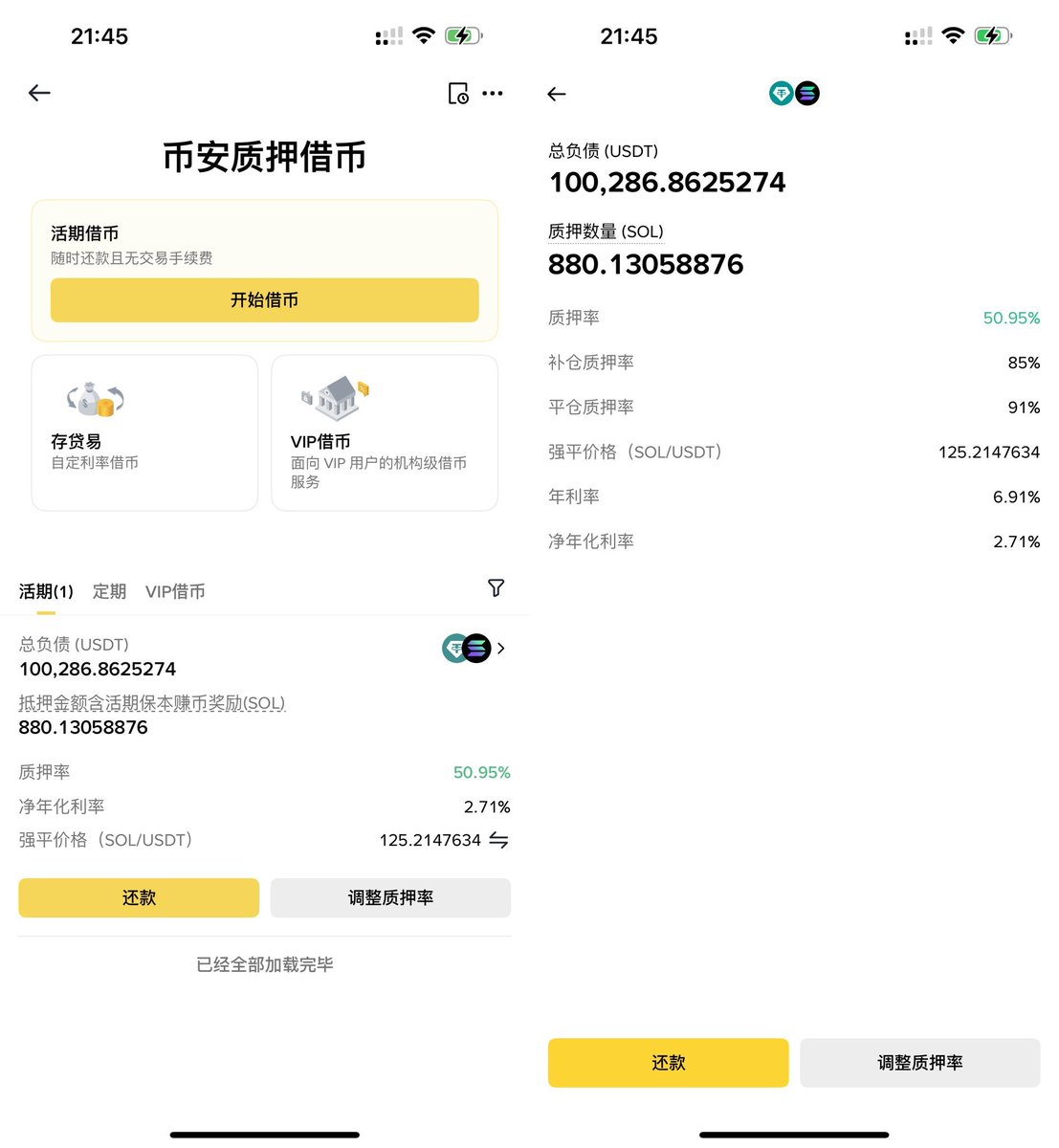Go back from the 币安质押借币 page
This screenshot has width=1059, height=1148.
(x=39, y=93)
